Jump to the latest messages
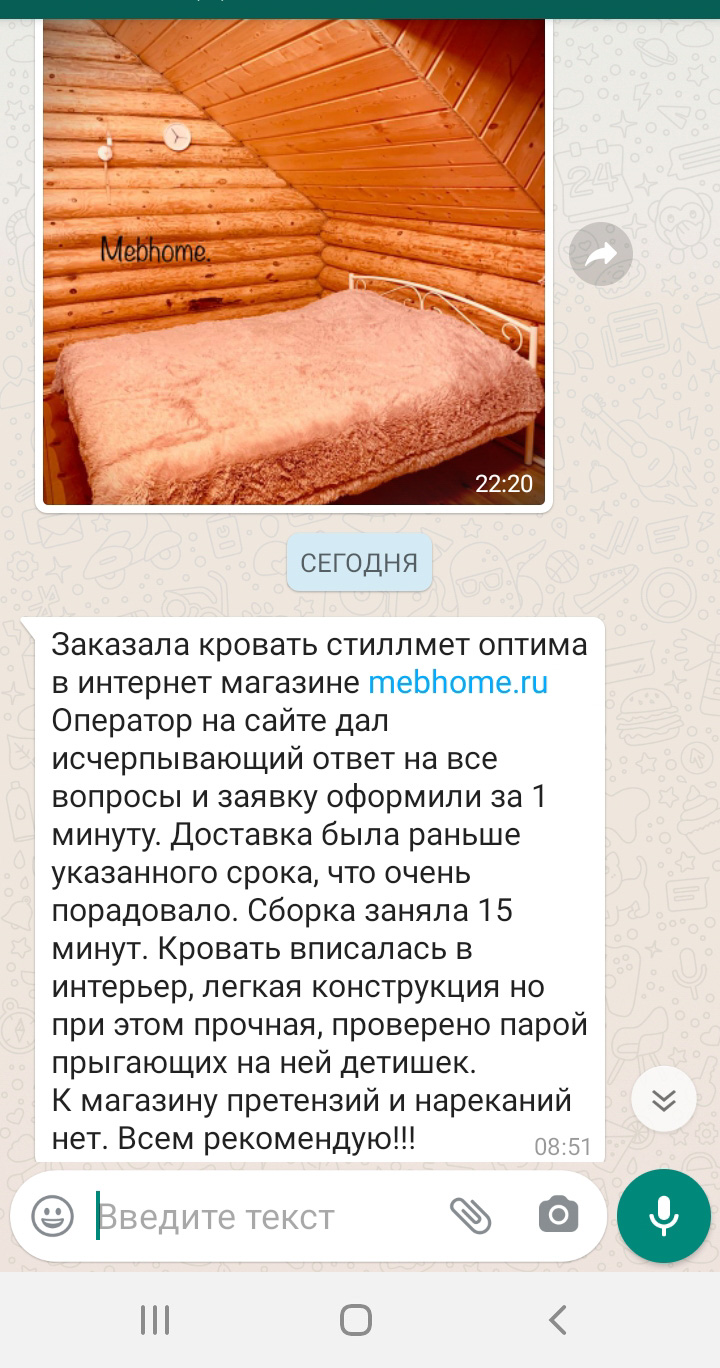 (663, 1100)
